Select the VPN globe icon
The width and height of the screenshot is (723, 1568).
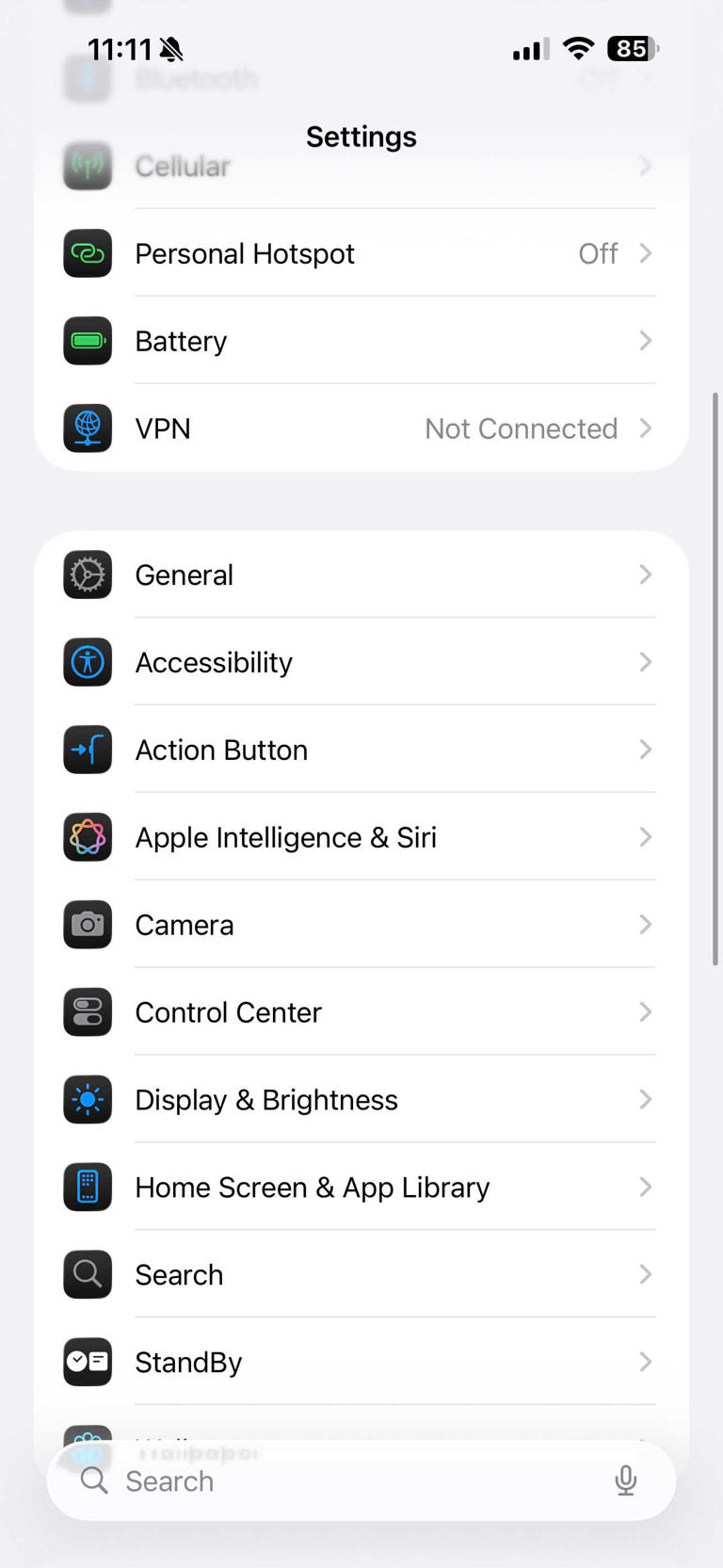click(88, 428)
